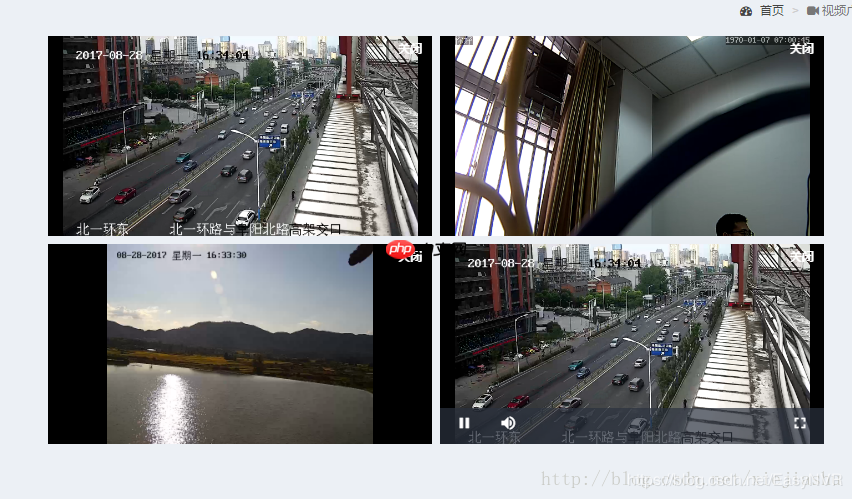Open the 首页 breadcrumb link
Viewport: 852px width, 499px height.
(x=771, y=10)
